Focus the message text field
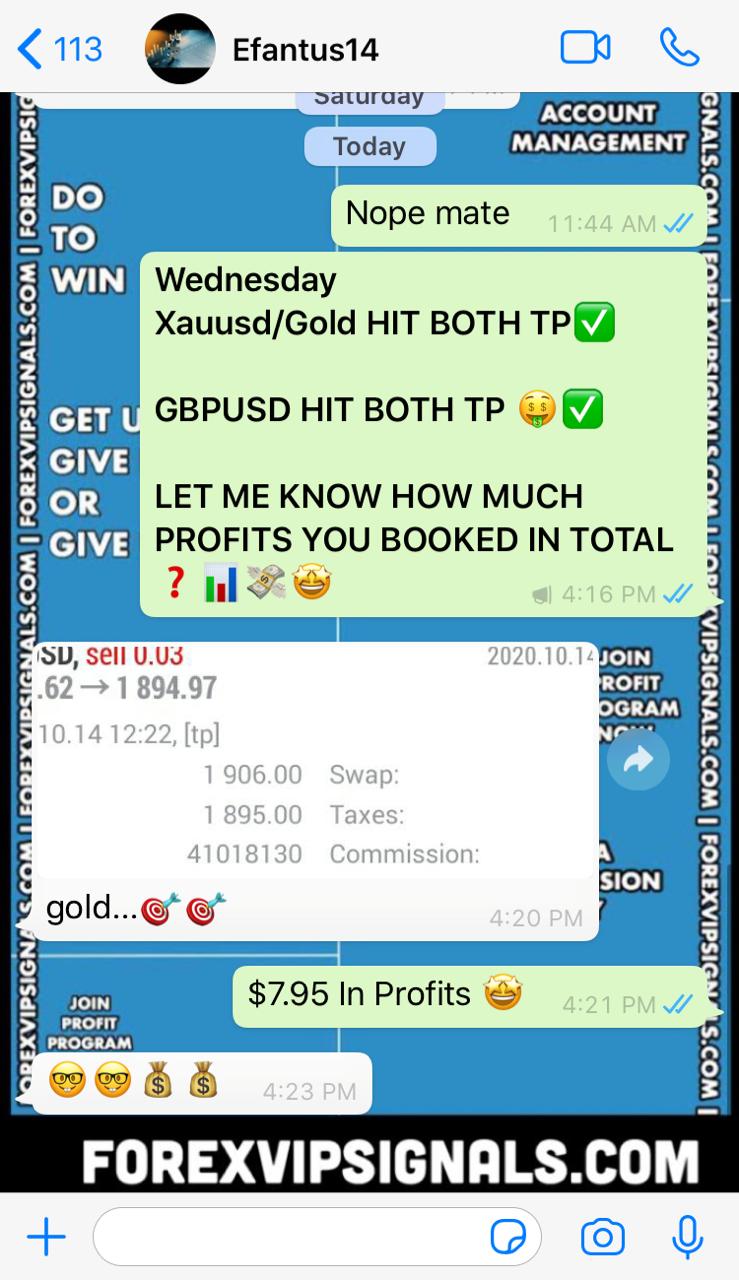 click(290, 1238)
